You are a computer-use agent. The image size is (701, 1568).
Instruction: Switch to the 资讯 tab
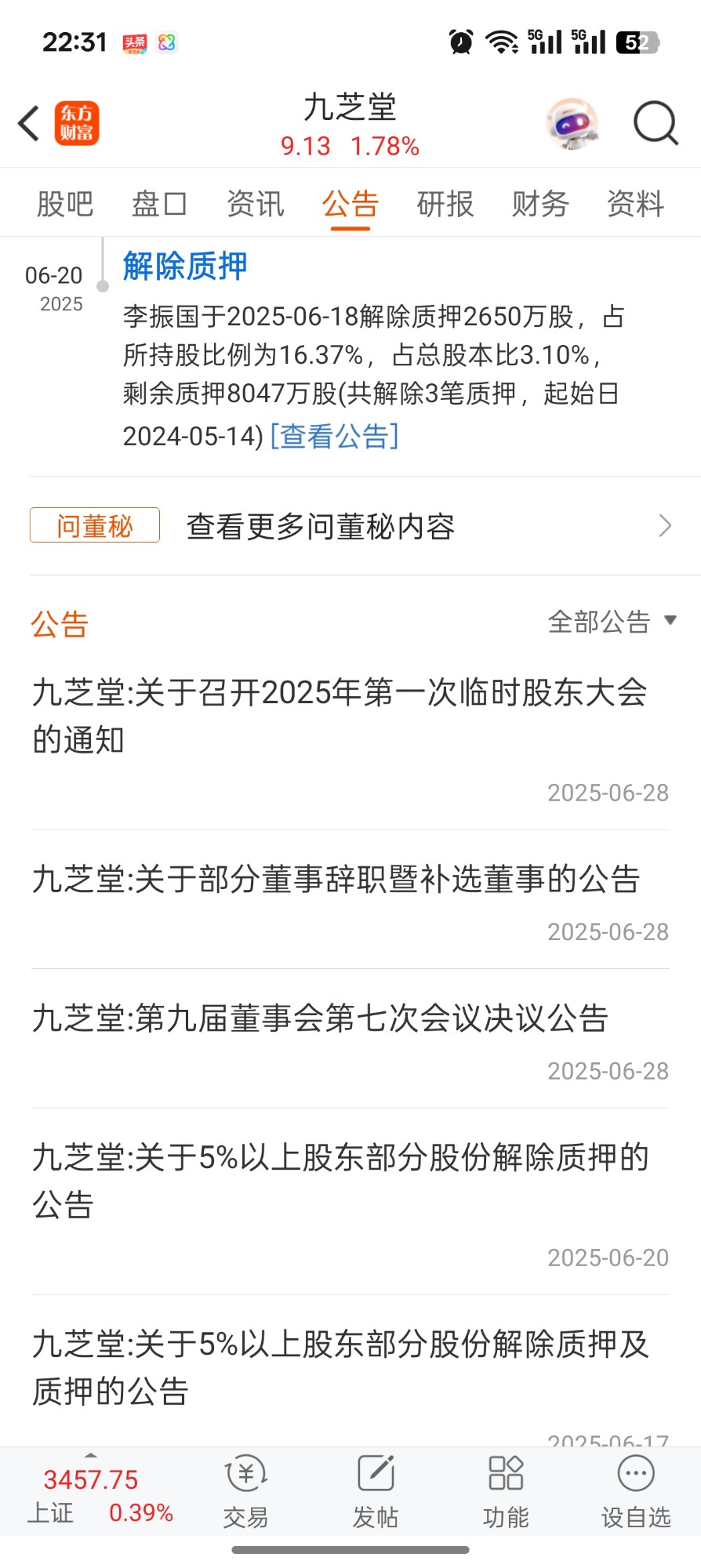255,204
